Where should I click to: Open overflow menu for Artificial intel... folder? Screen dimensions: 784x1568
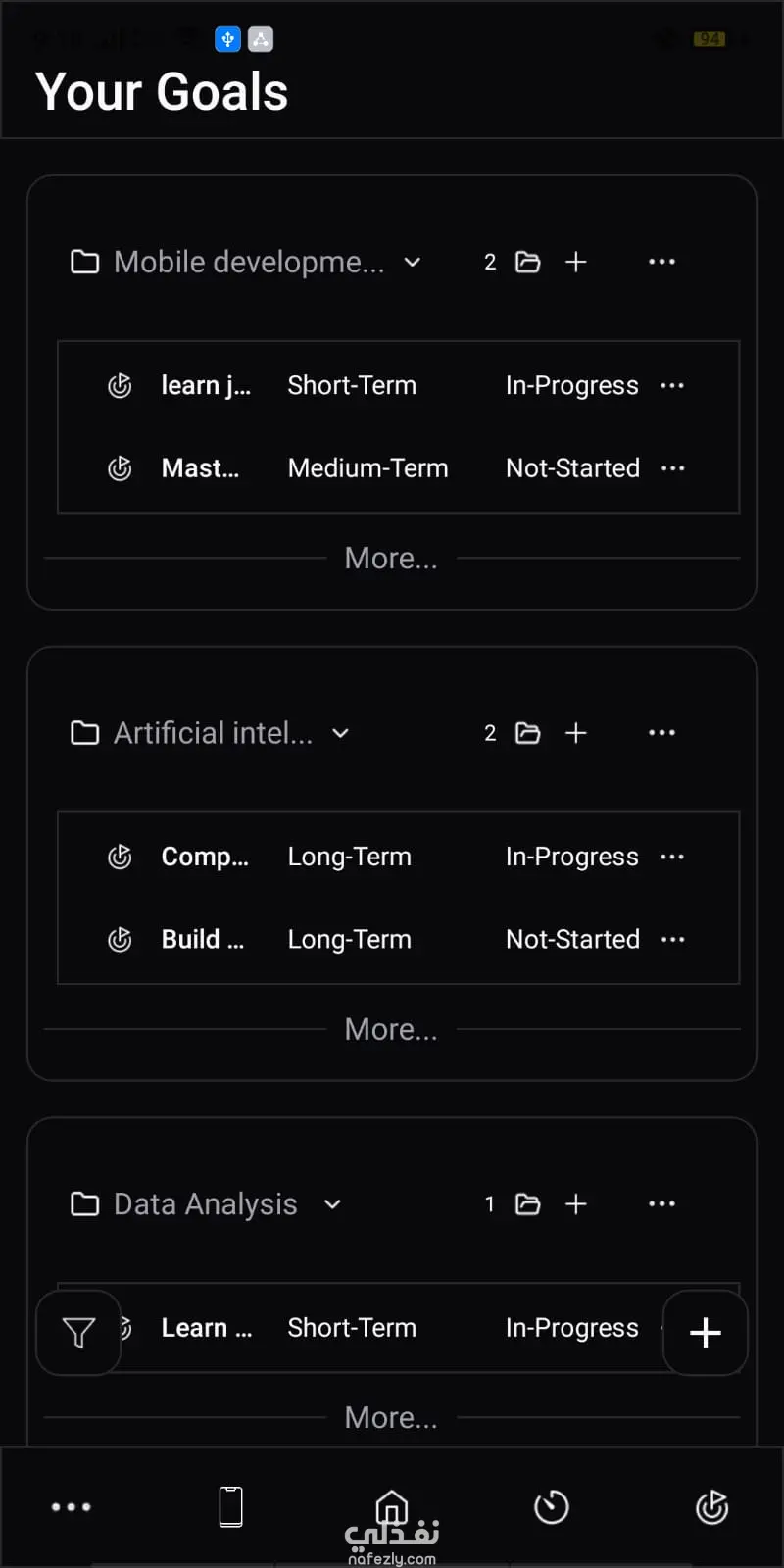pos(661,733)
